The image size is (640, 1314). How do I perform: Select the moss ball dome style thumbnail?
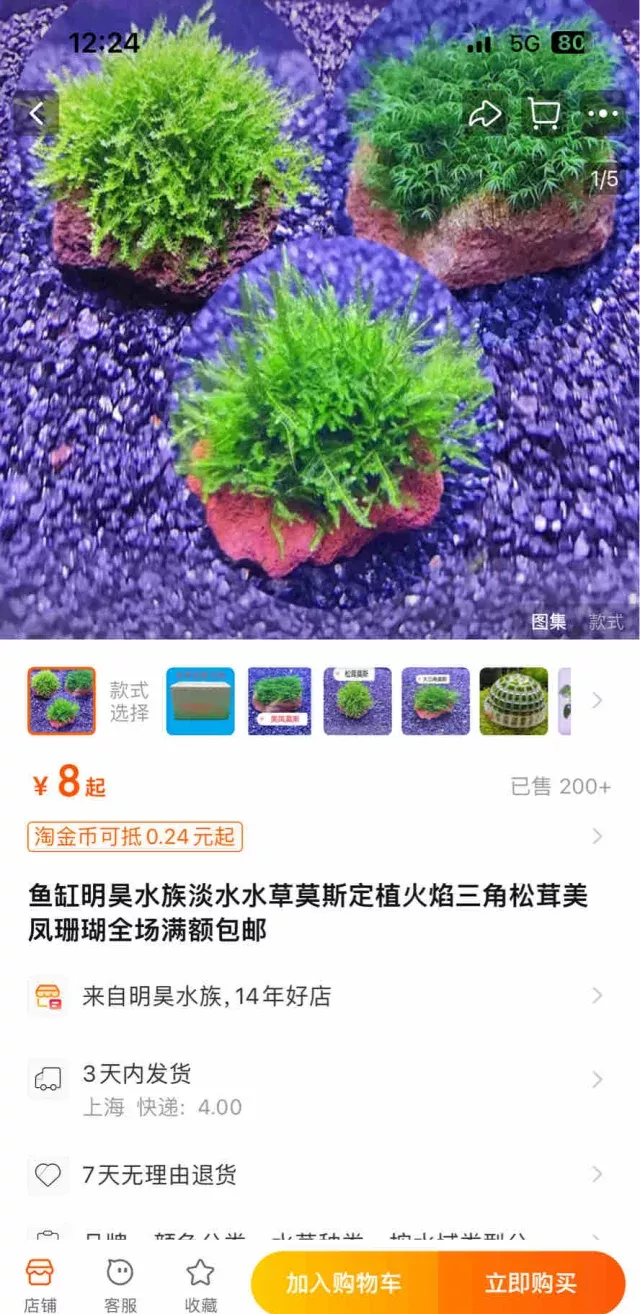point(514,701)
